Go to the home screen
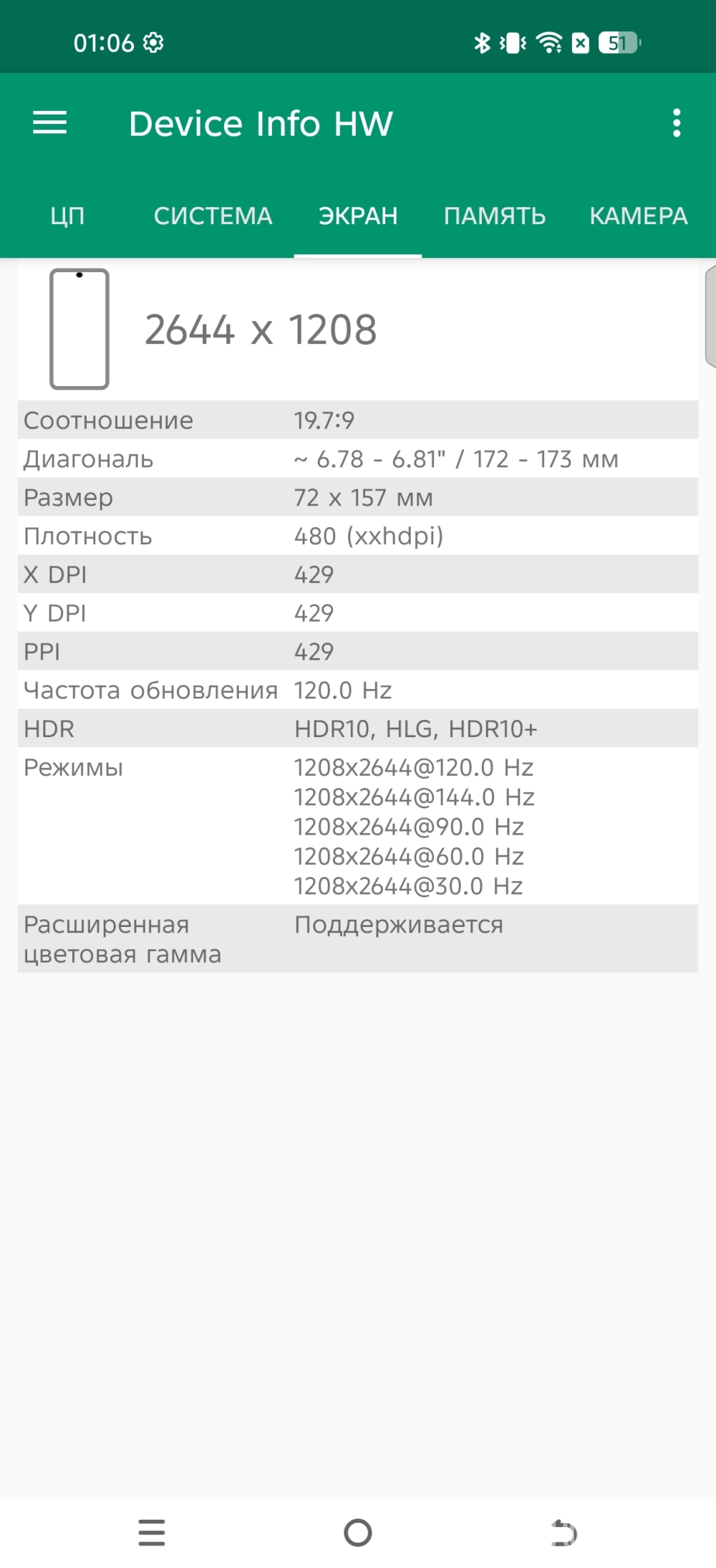The image size is (716, 1568). (358, 1533)
